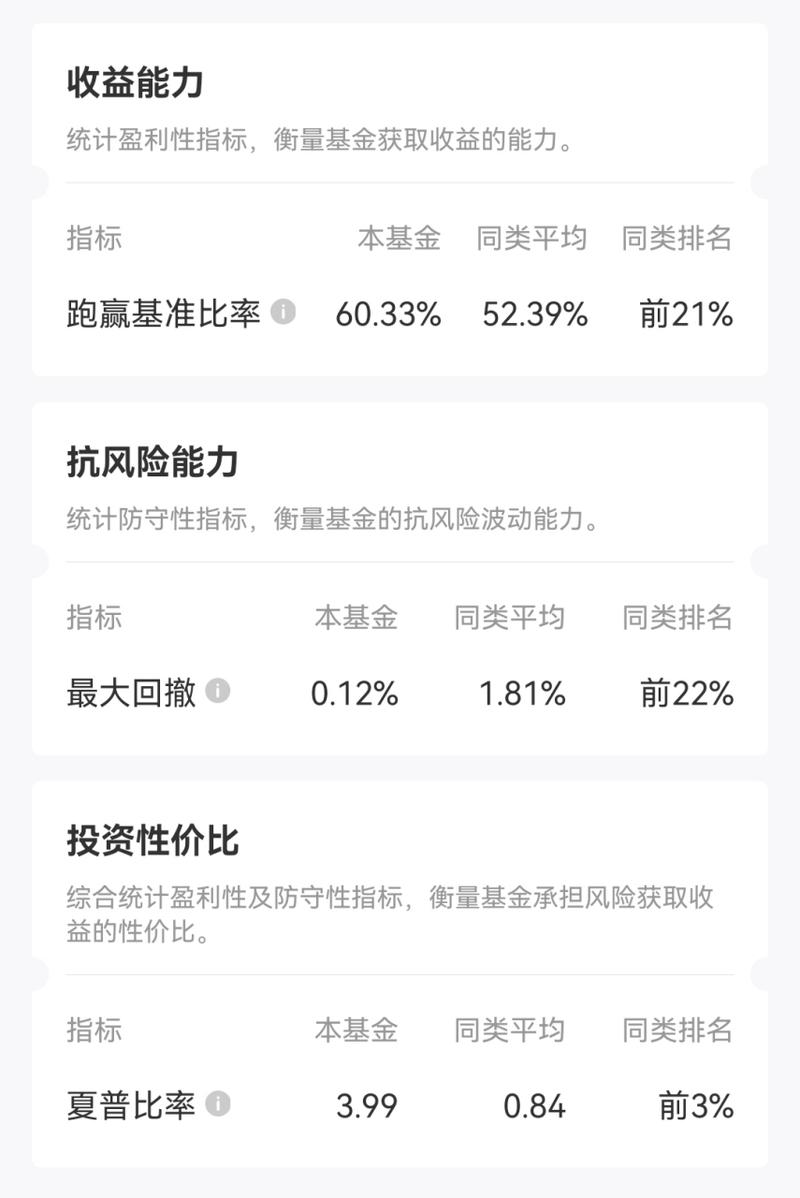Viewport: 800px width, 1198px height.
Task: Click the 本基金 column header in 收益能力
Action: [x=398, y=238]
